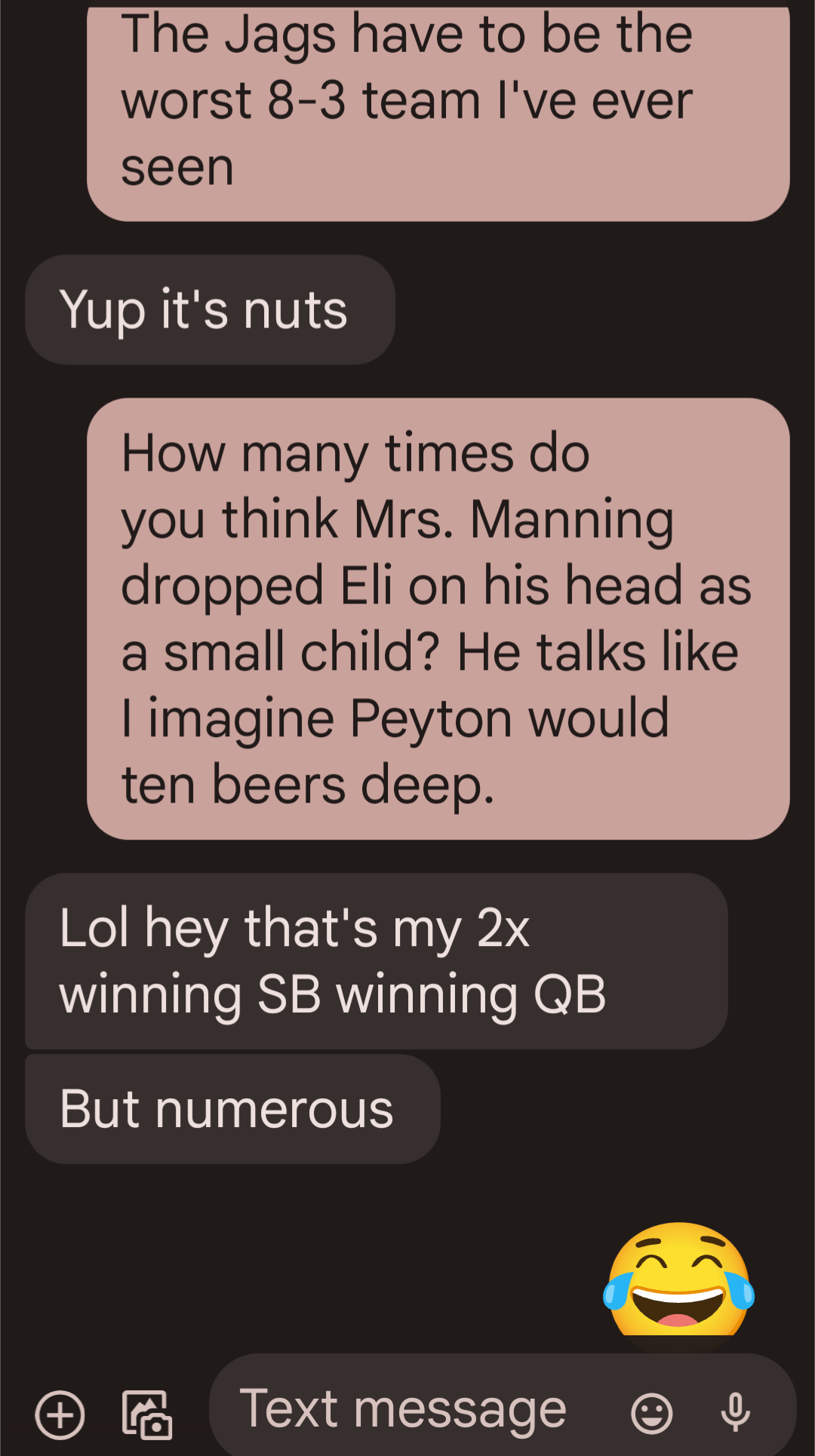This screenshot has width=815, height=1456.
Task: Tap the laughing-crying emoji reaction
Action: pyautogui.click(x=679, y=1278)
